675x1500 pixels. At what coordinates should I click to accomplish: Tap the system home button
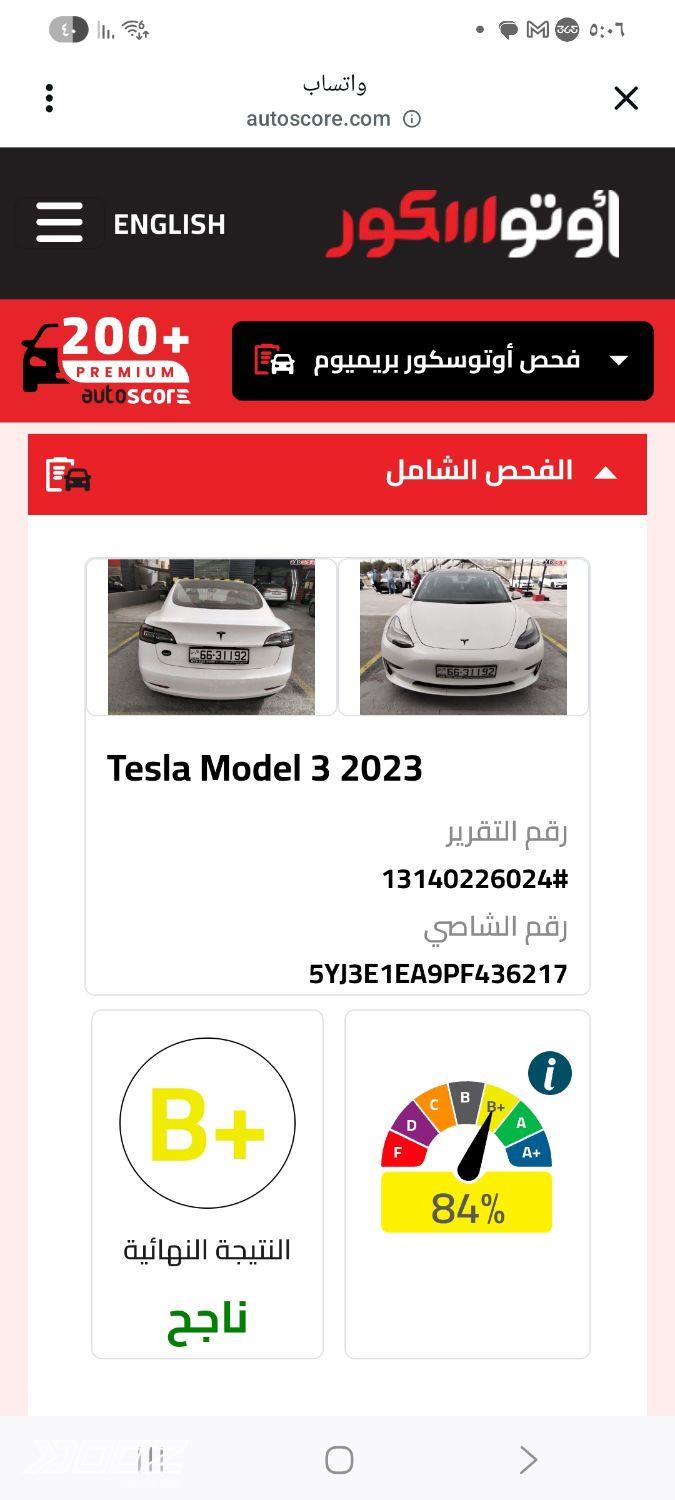pos(339,1459)
